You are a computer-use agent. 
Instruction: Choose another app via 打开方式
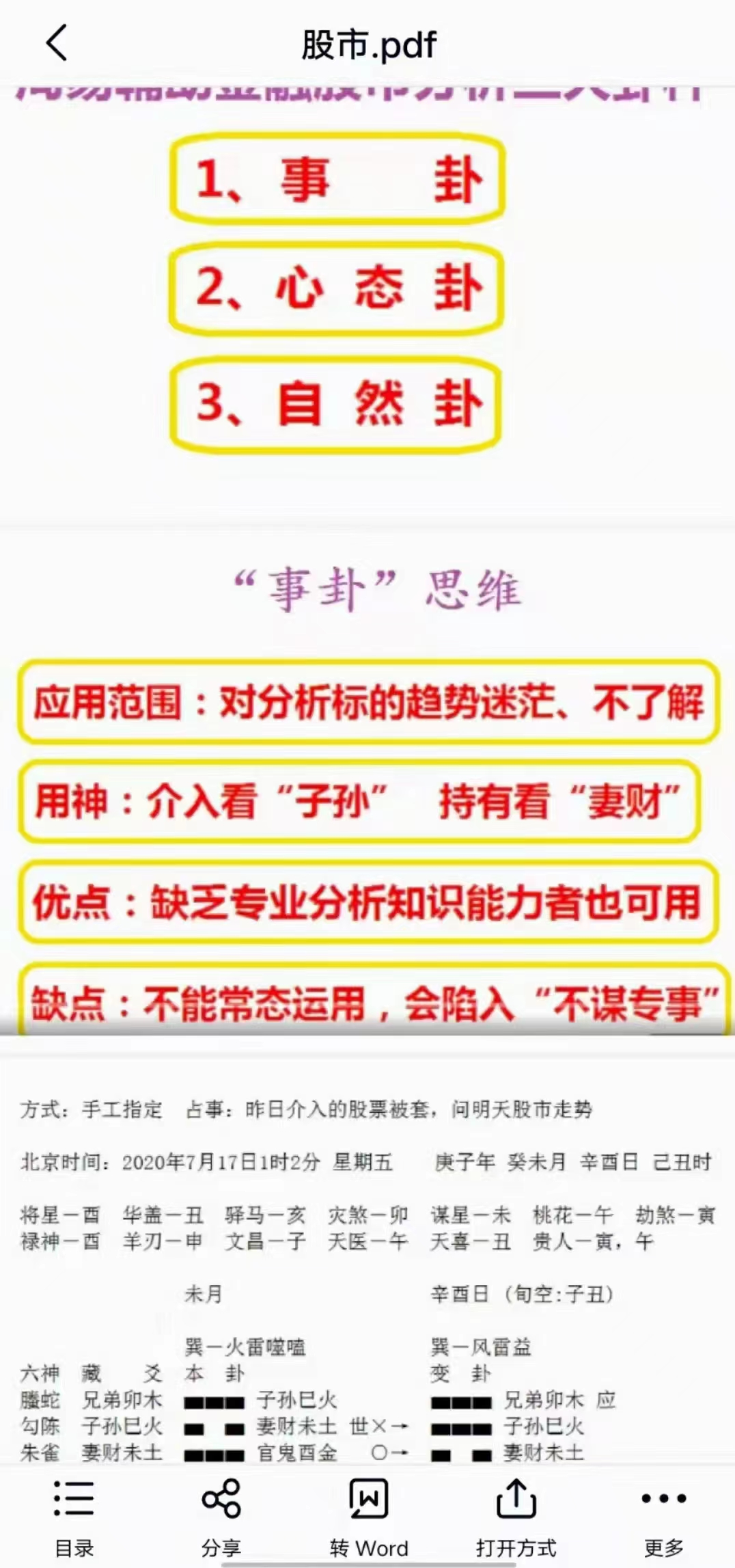[x=516, y=1513]
